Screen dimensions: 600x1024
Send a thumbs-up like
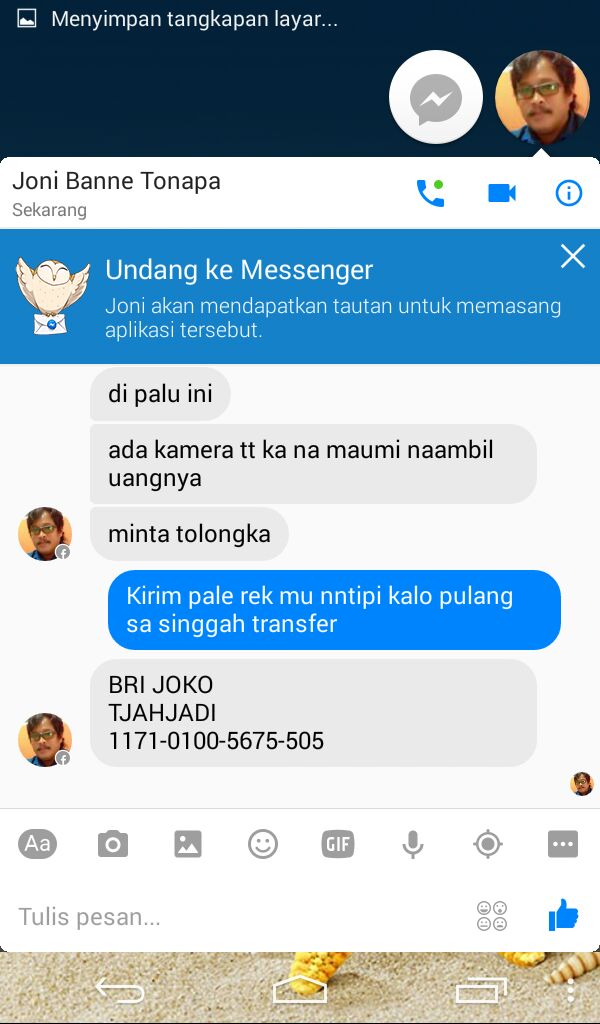tap(563, 914)
